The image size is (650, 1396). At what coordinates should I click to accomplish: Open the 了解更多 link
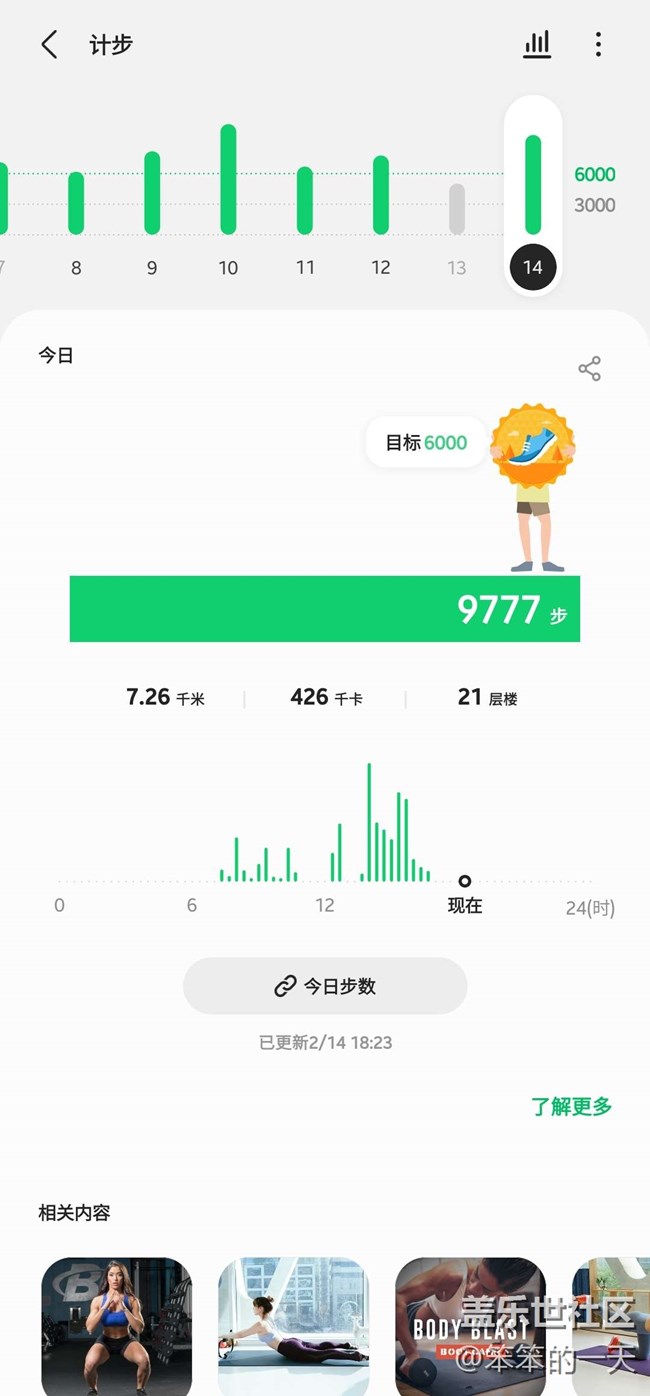click(571, 1107)
